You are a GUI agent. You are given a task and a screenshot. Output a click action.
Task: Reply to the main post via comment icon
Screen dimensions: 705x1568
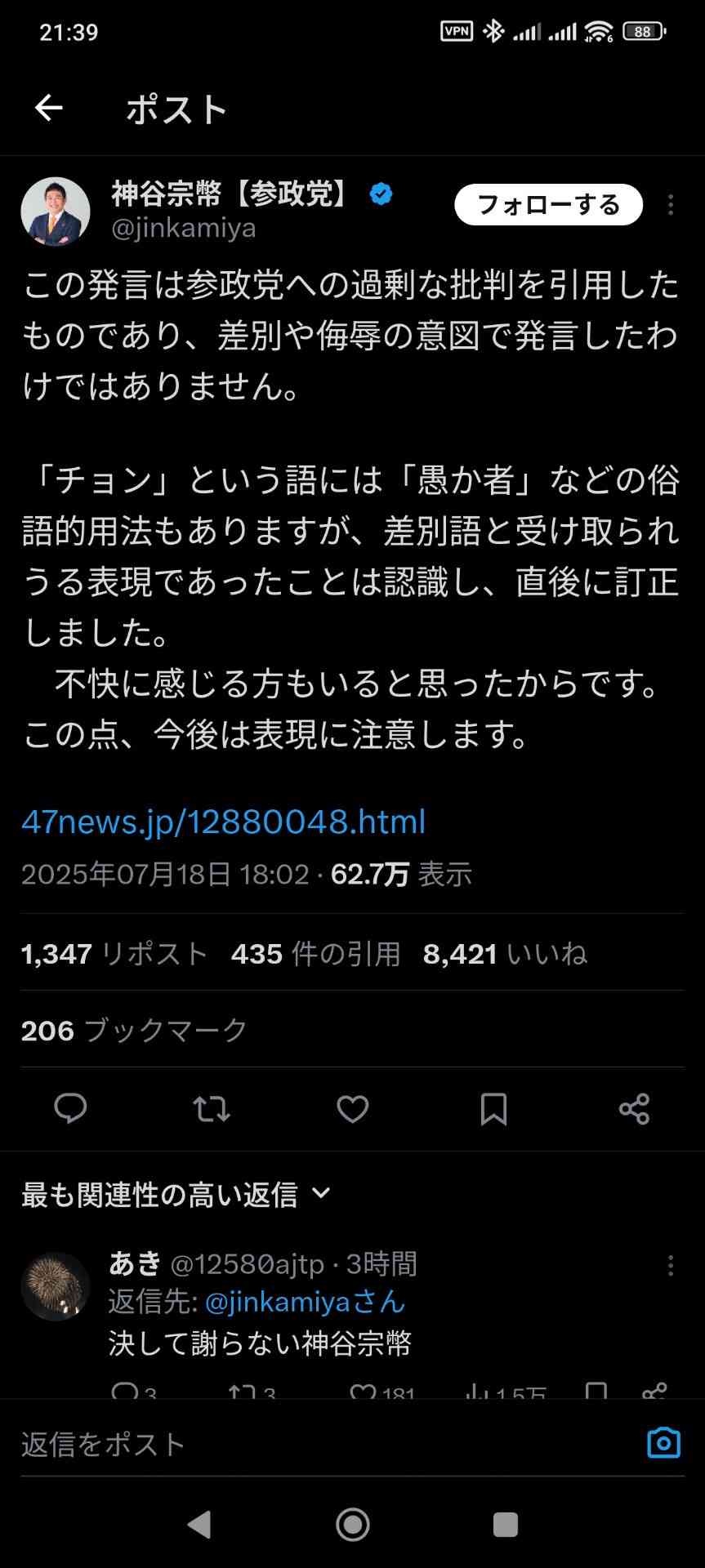pyautogui.click(x=70, y=1109)
